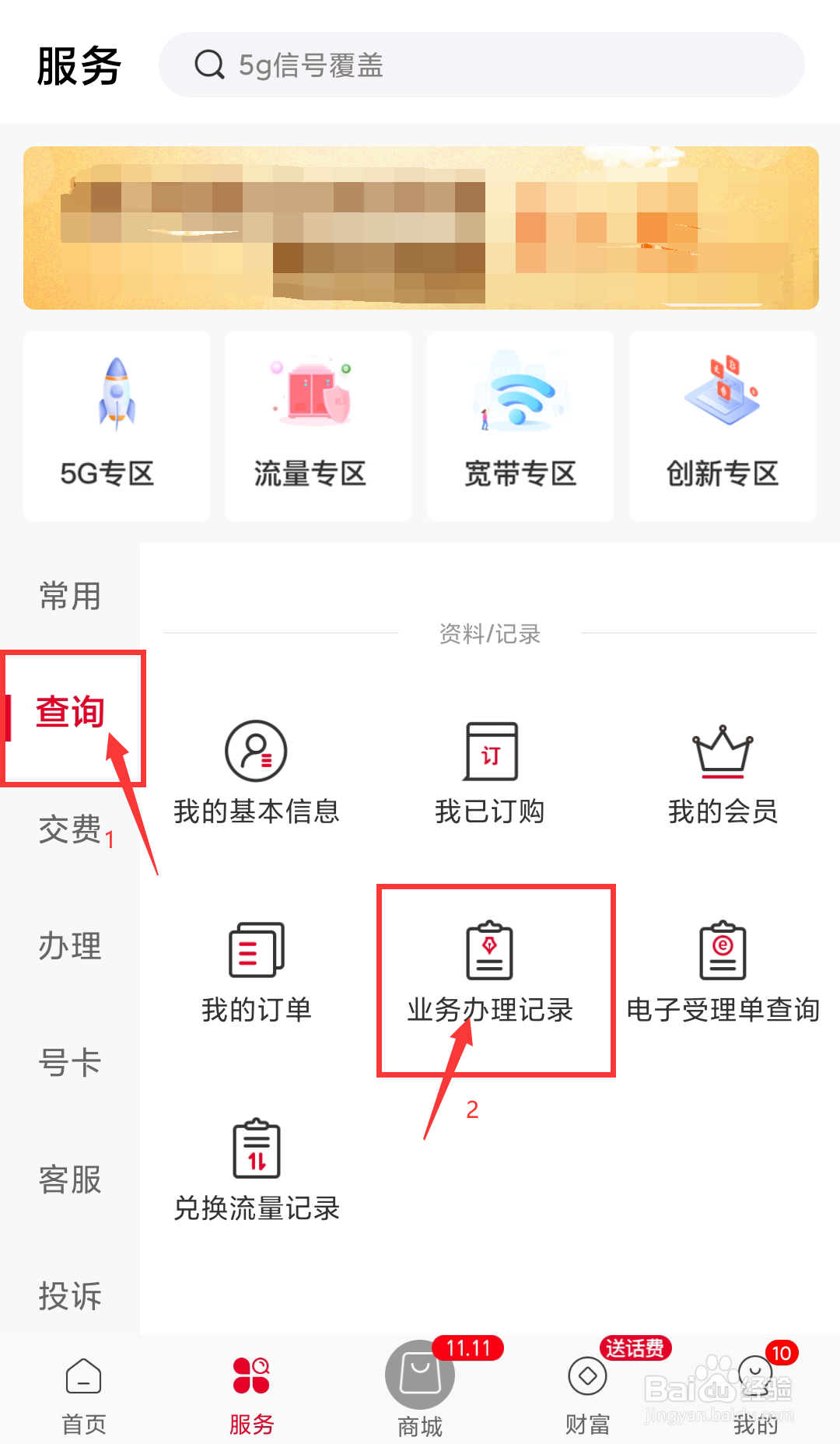Open 宽带专区 broadband zone
The image size is (840, 1444).
pyautogui.click(x=520, y=424)
